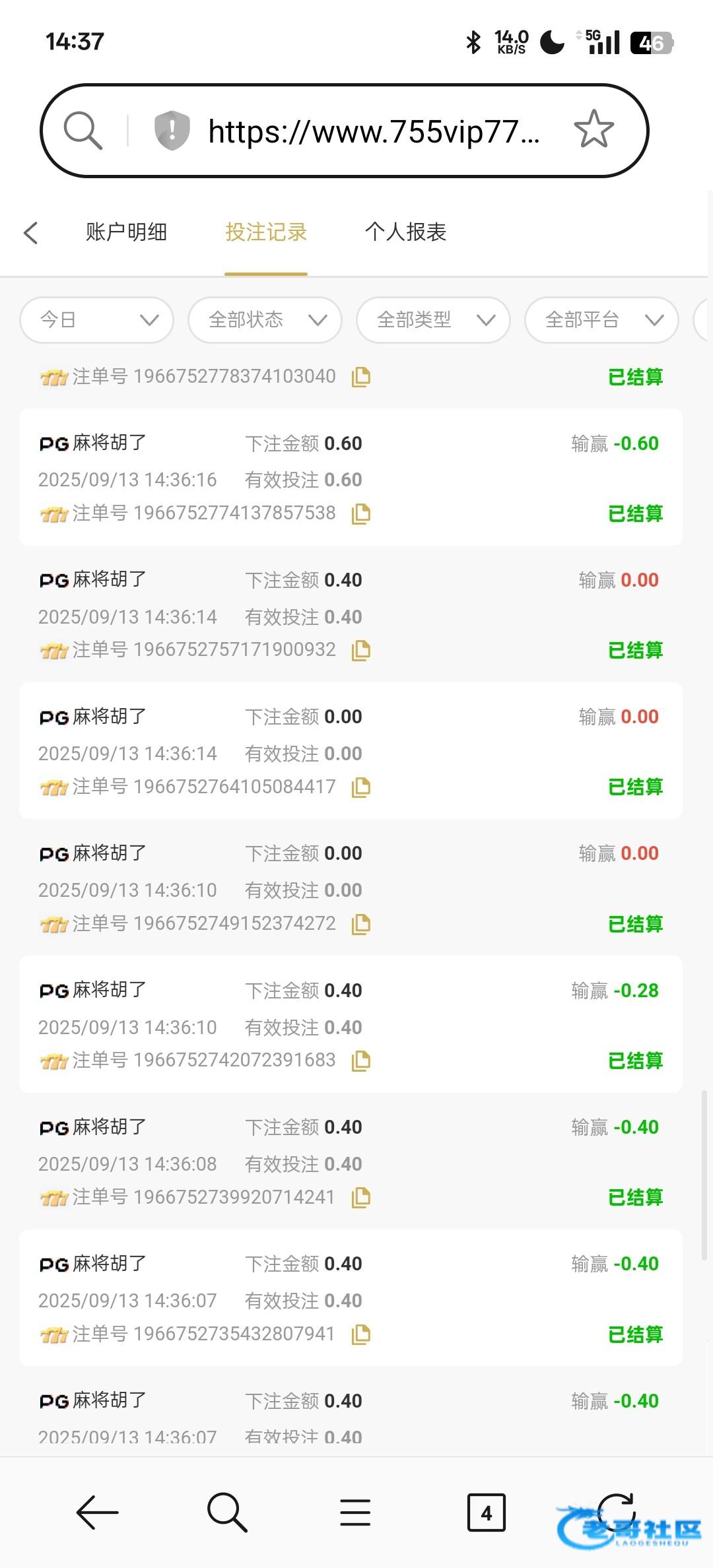Copy bet number 1966752778374103040

(x=360, y=377)
